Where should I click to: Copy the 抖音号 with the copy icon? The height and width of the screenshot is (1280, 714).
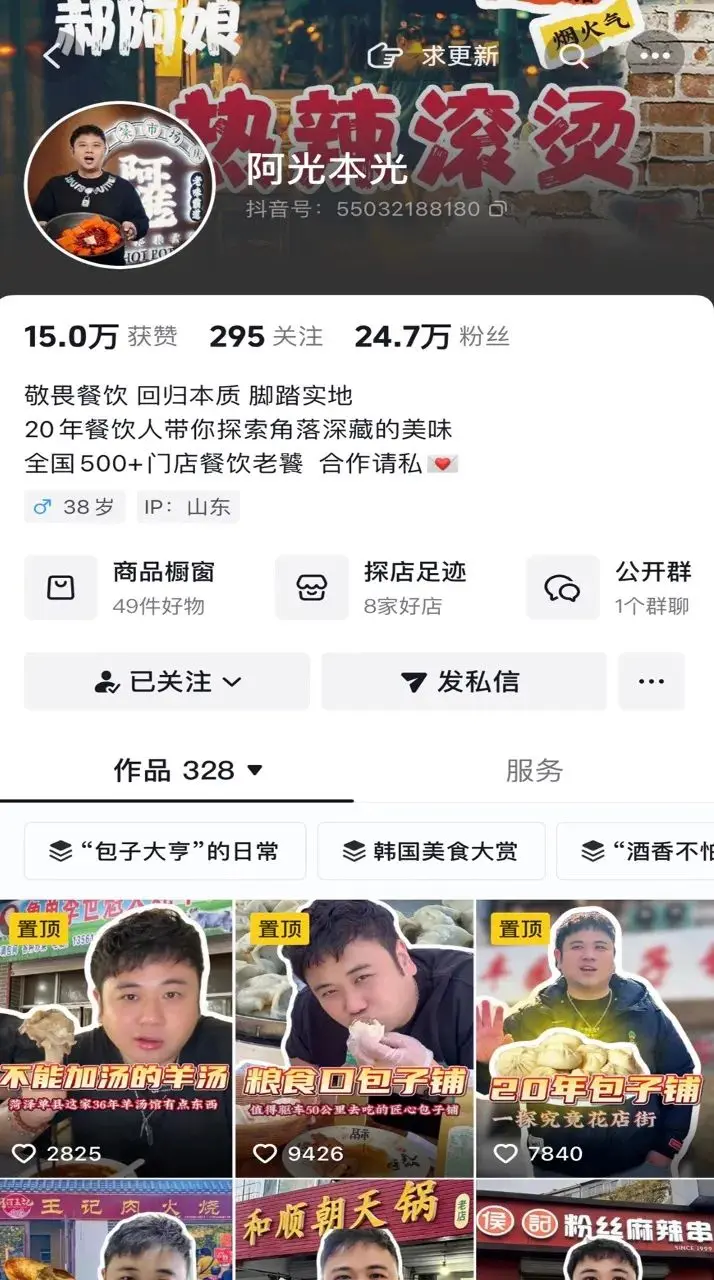pyautogui.click(x=498, y=209)
